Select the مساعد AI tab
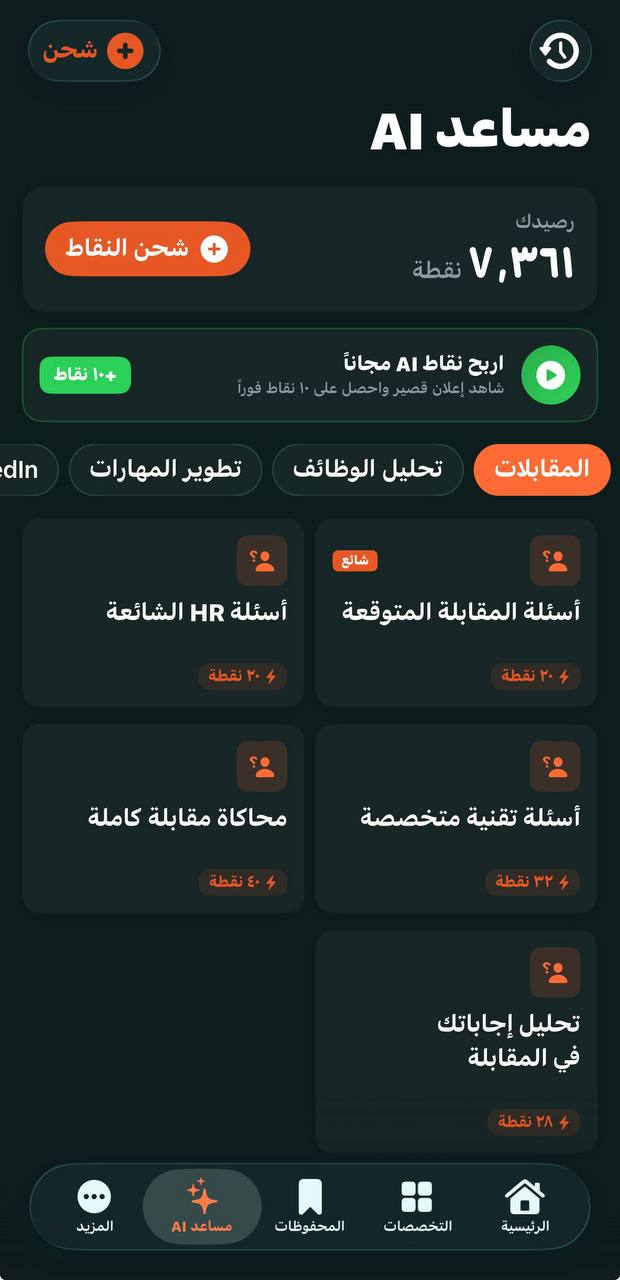 coord(202,1206)
